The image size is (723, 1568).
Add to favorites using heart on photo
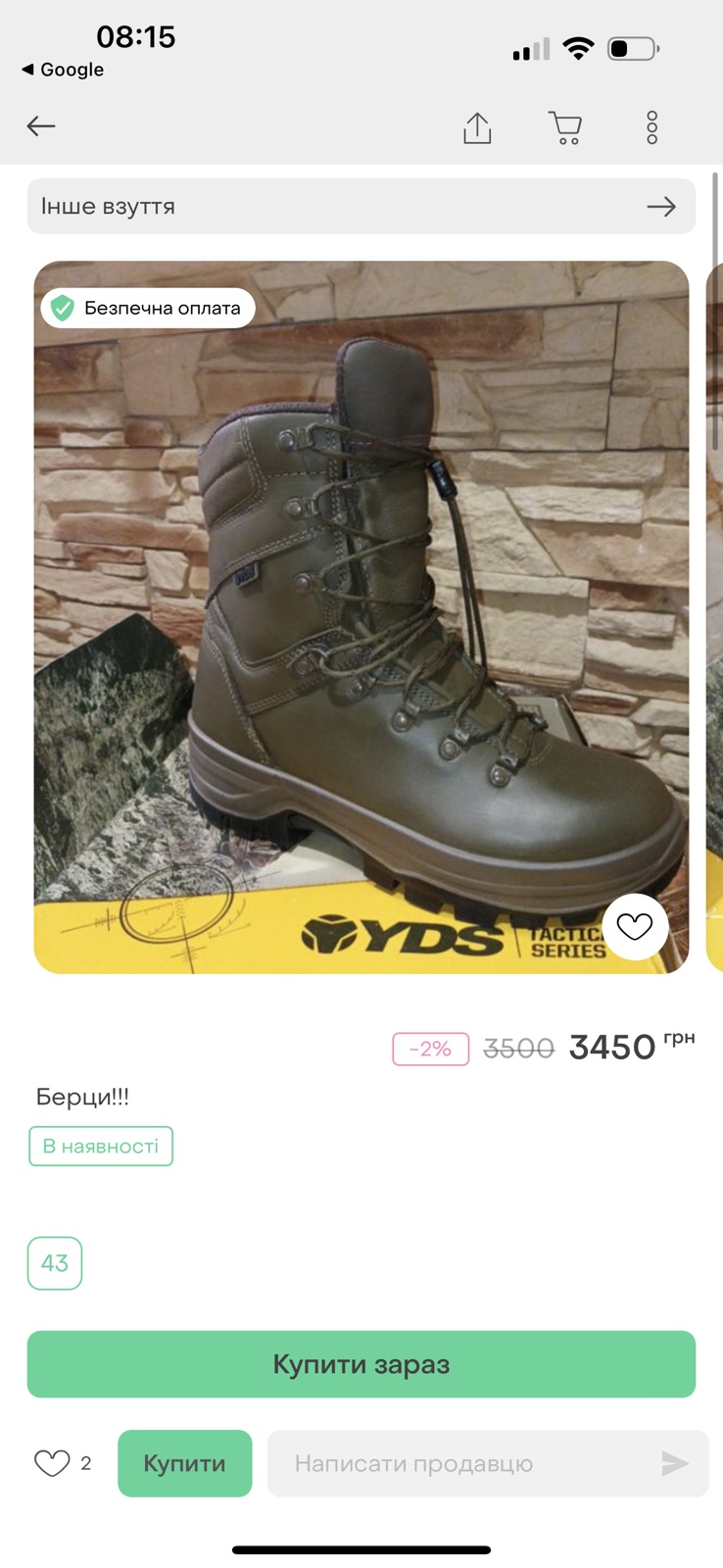pos(635,927)
